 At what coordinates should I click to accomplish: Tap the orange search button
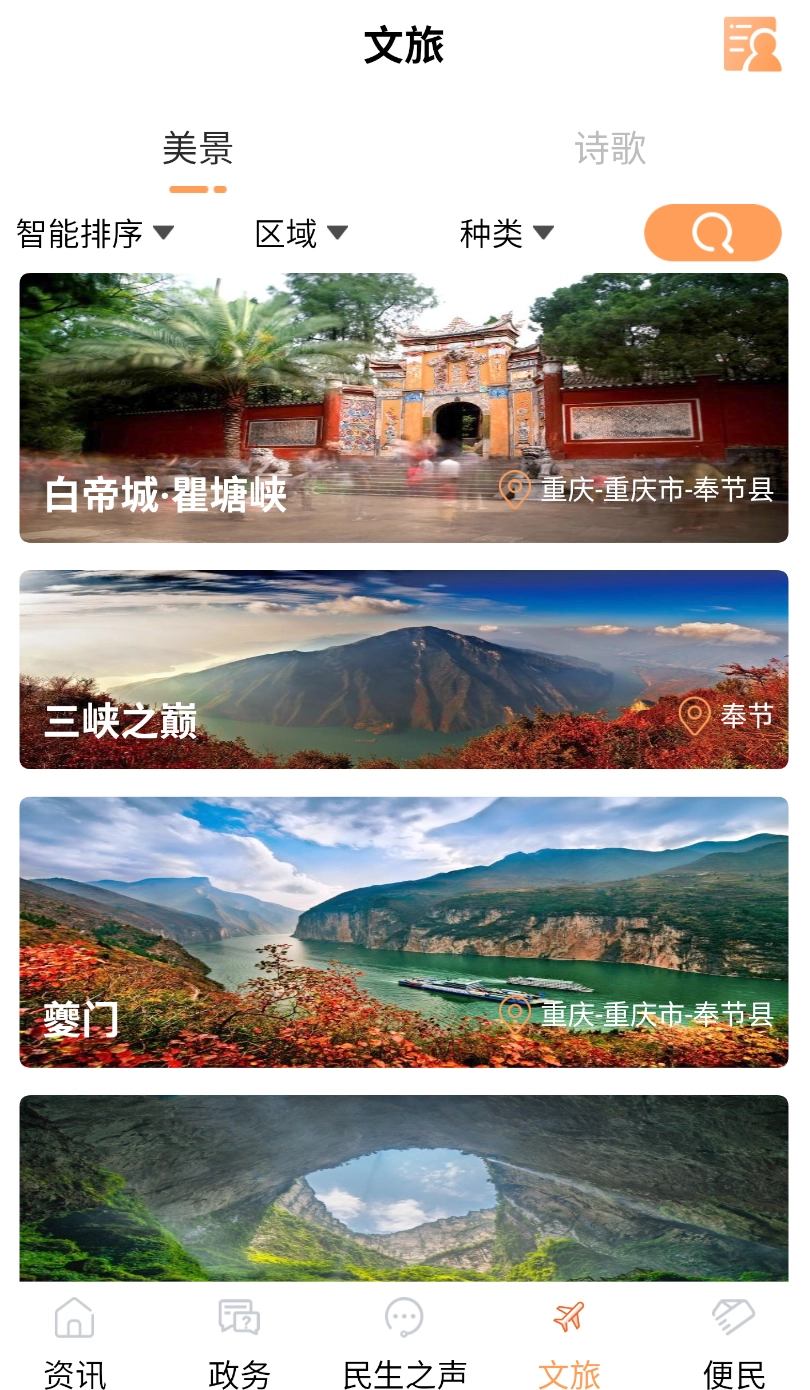coord(712,233)
